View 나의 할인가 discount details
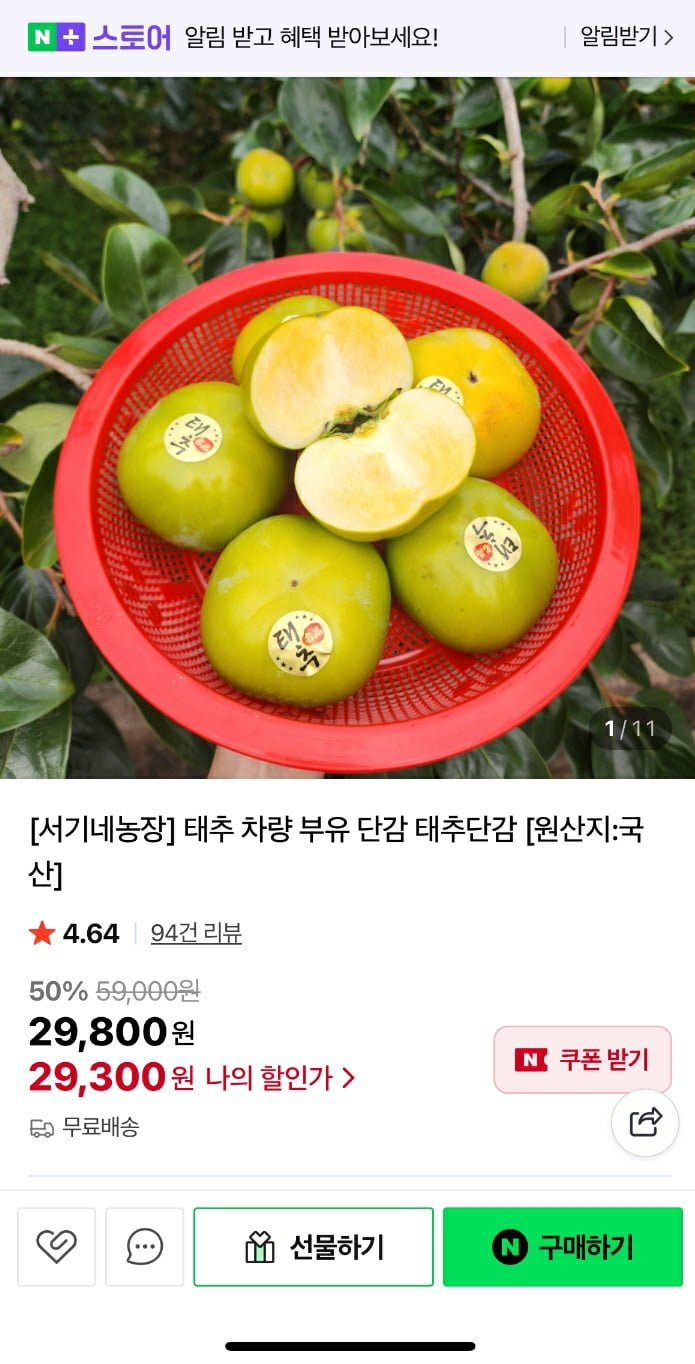Image resolution: width=695 pixels, height=1364 pixels. 280,1078
